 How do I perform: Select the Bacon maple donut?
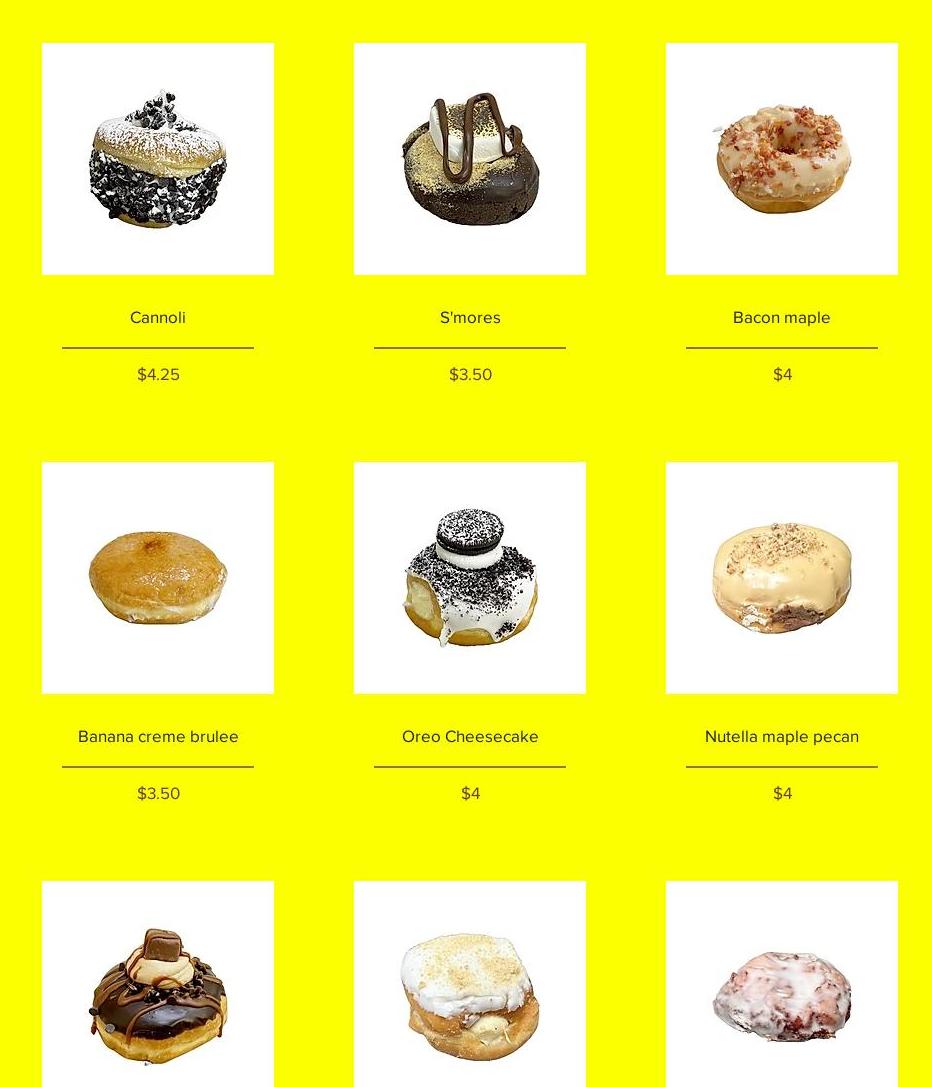782,159
